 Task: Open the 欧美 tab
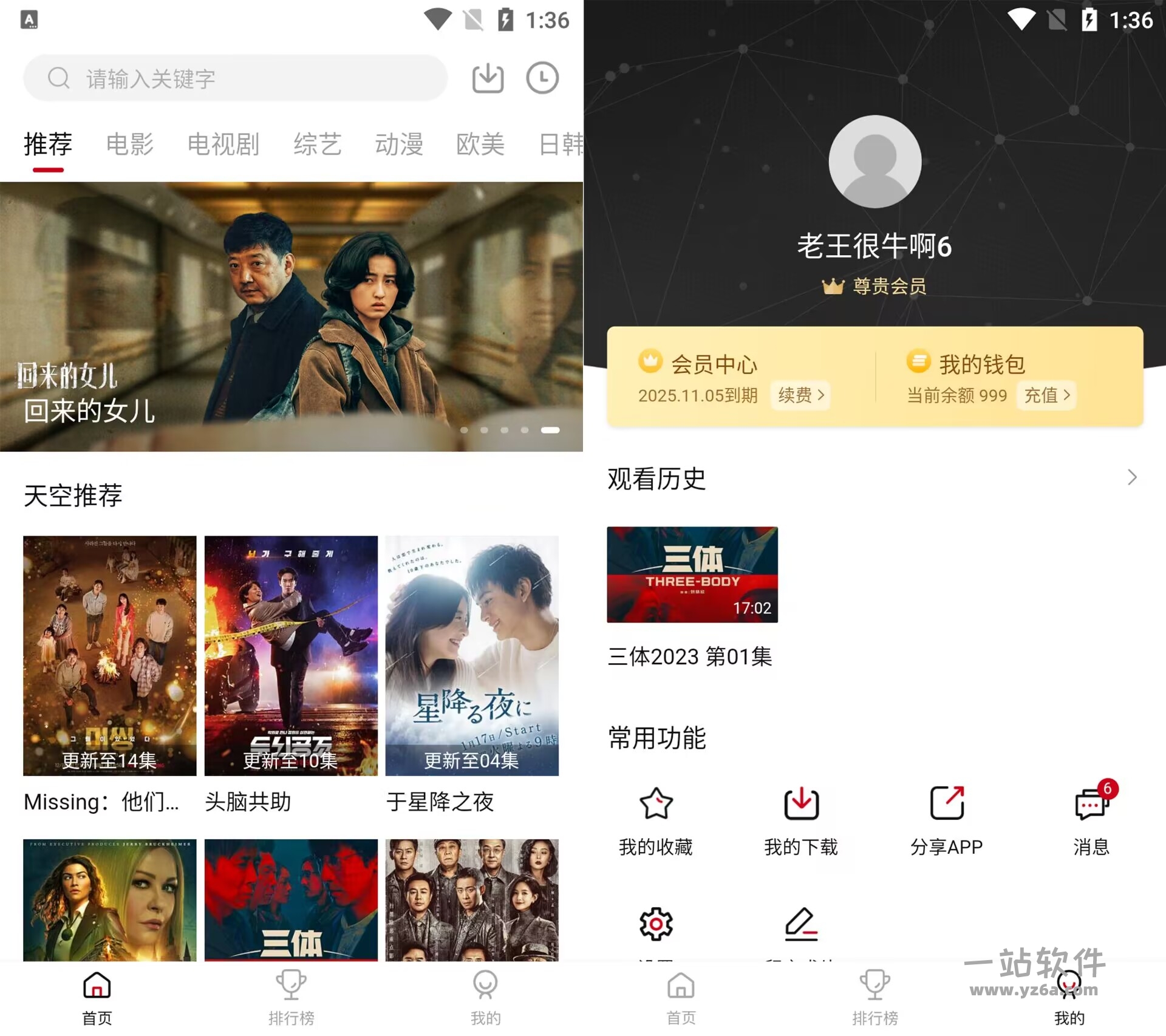[x=480, y=145]
